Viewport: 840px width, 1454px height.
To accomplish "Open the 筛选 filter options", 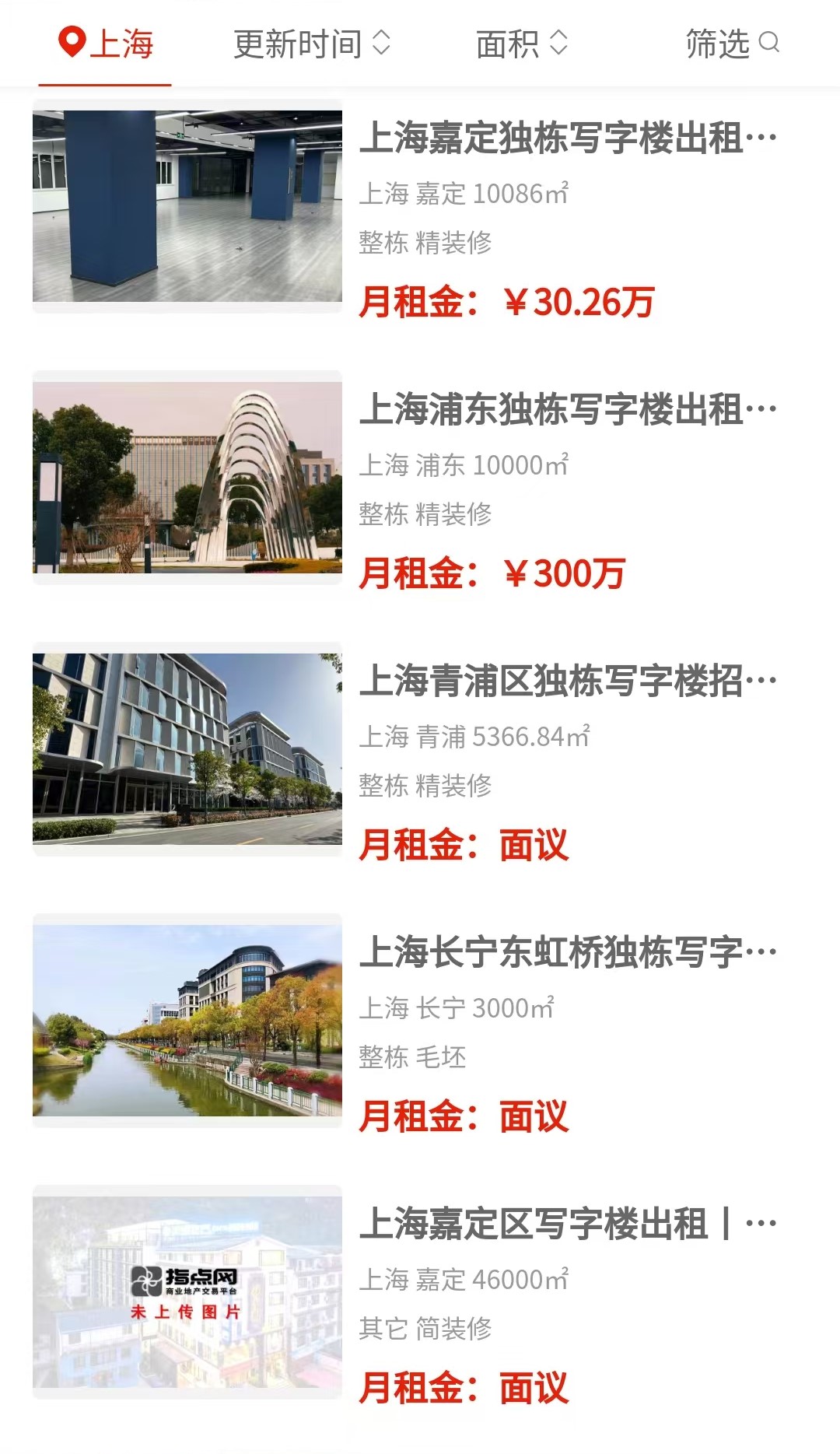I will pyautogui.click(x=732, y=44).
